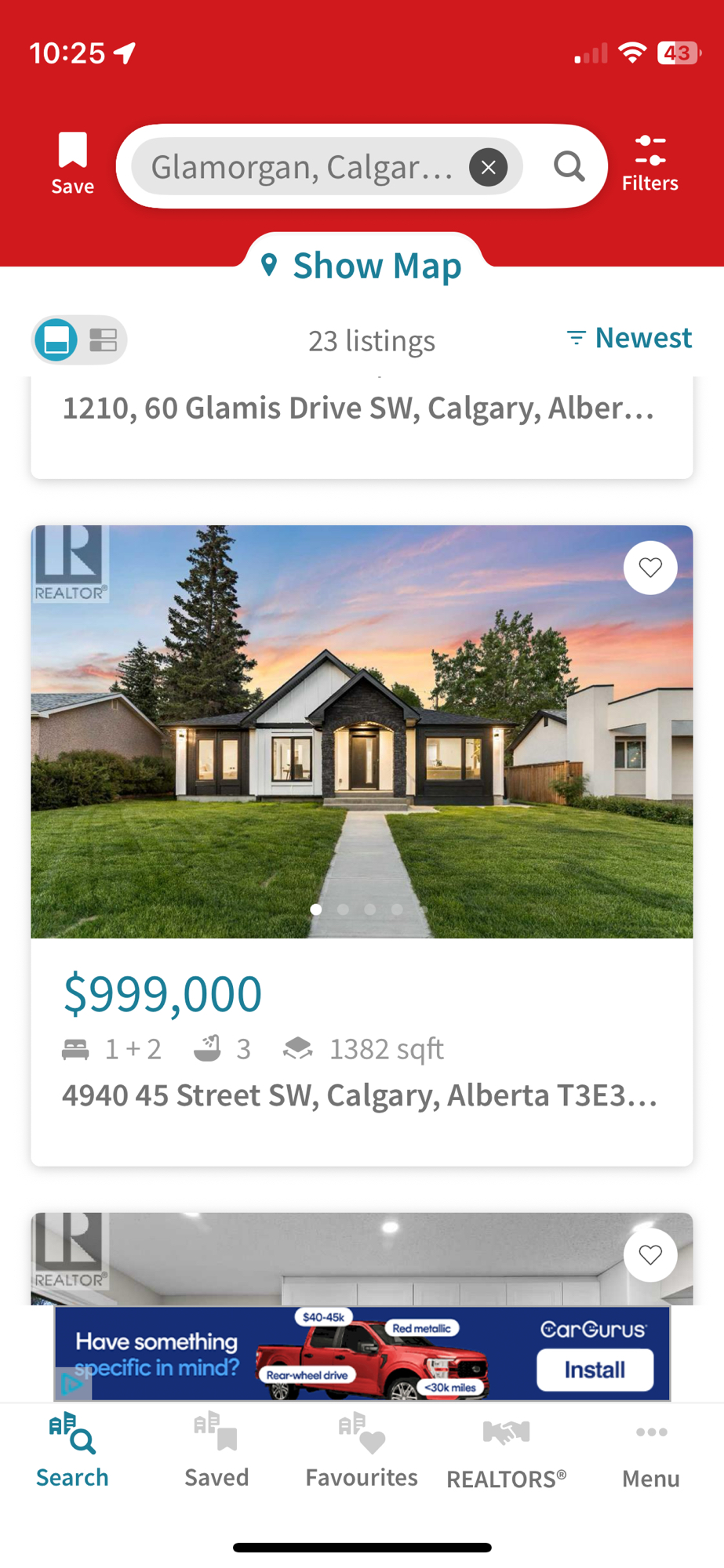Go to the Favourites tab
Viewport: 724px width, 1568px height.
(362, 1451)
